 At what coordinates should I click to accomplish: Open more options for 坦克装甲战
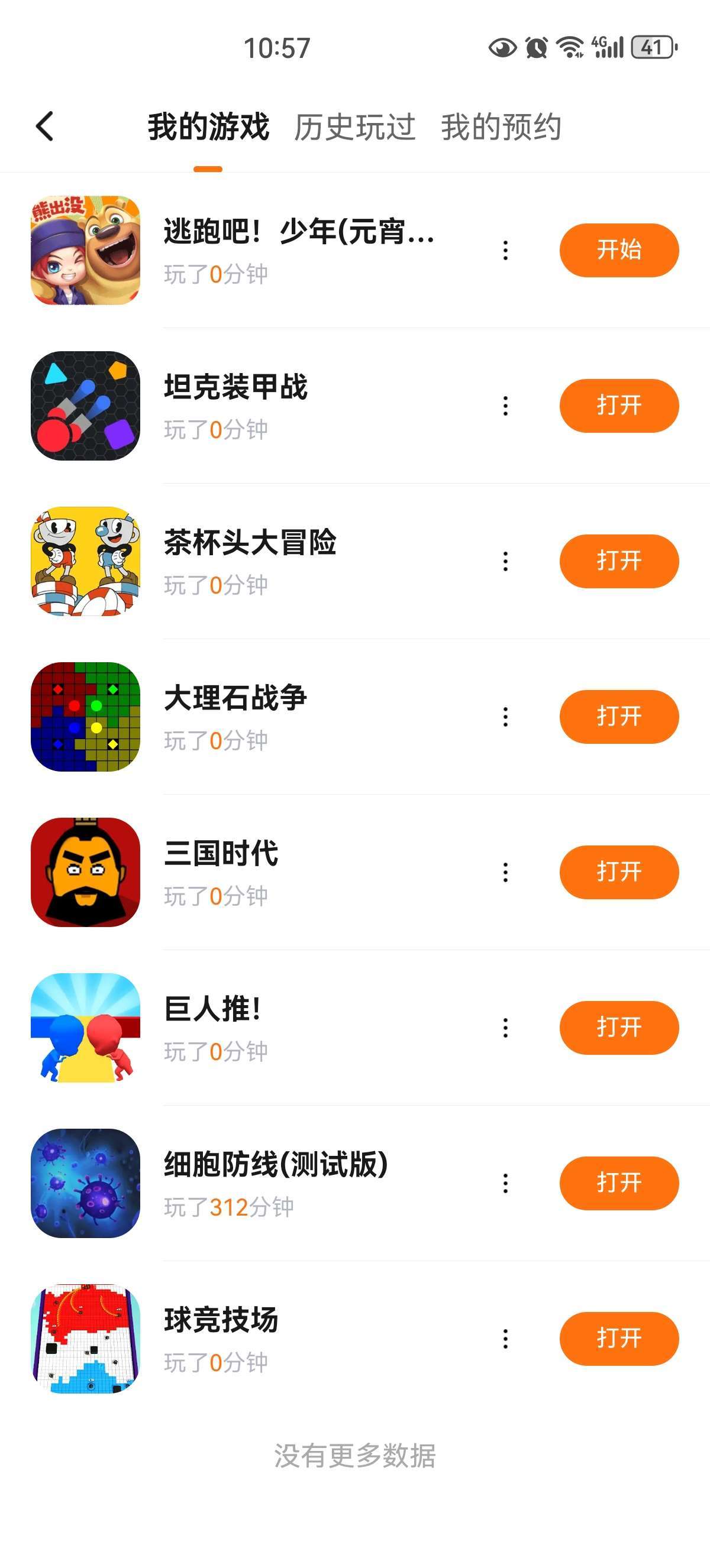(x=505, y=406)
